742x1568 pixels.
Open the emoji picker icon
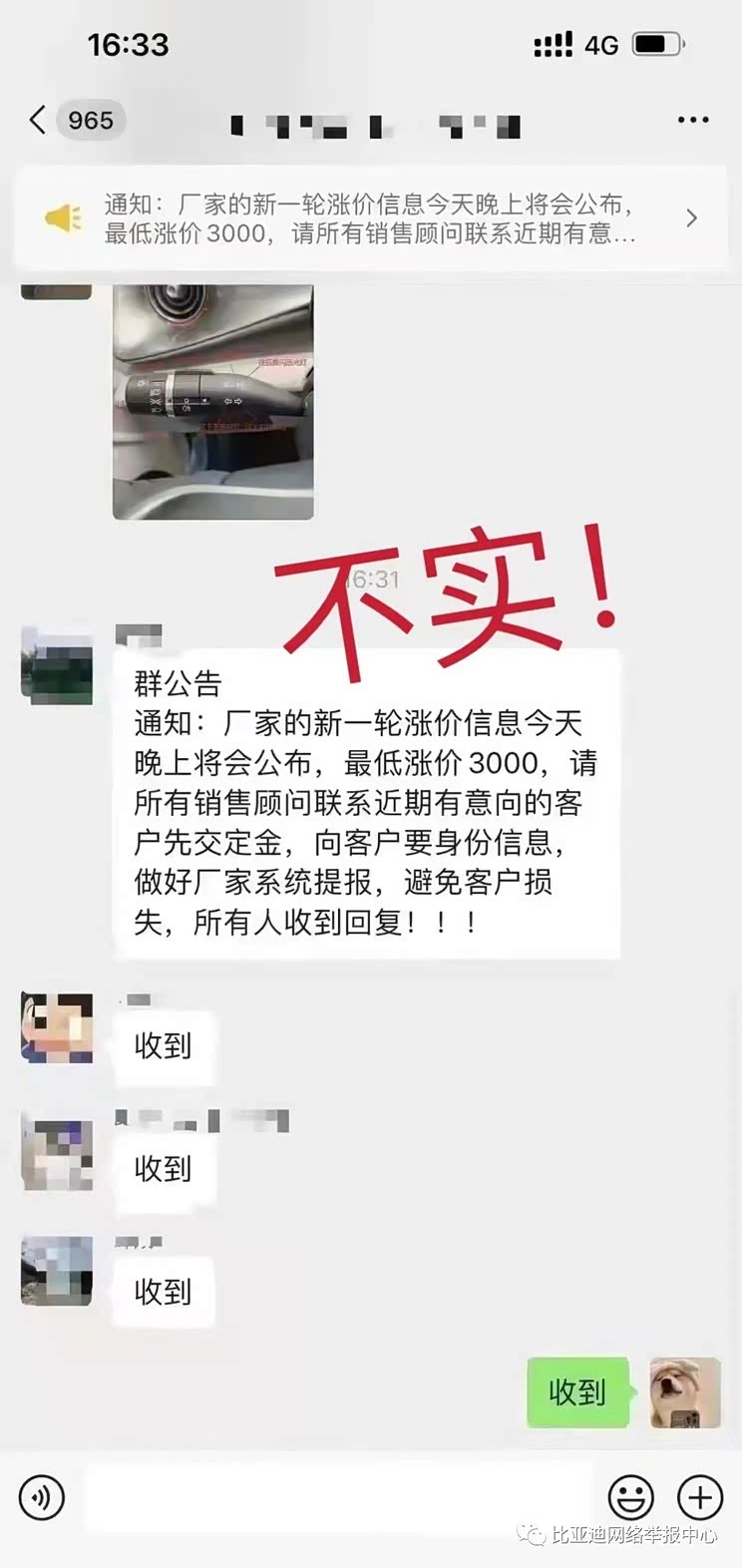point(630,1497)
